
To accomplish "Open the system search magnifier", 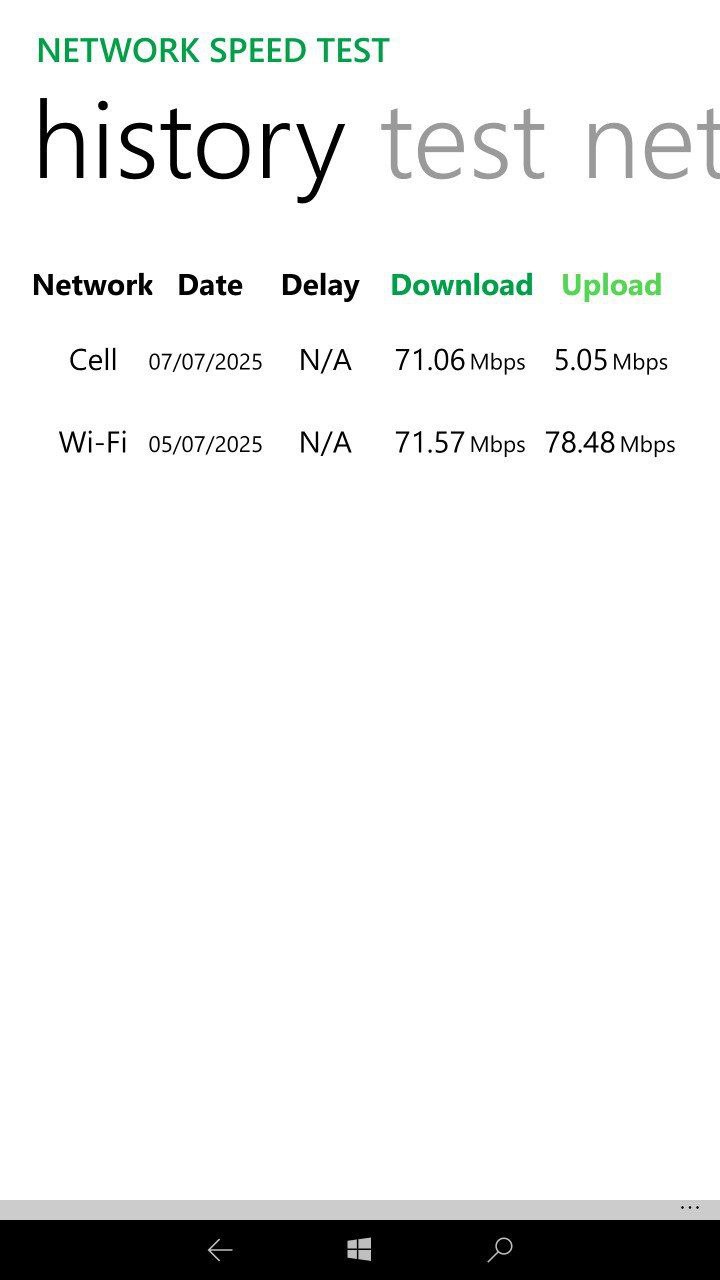I will pos(499,1250).
